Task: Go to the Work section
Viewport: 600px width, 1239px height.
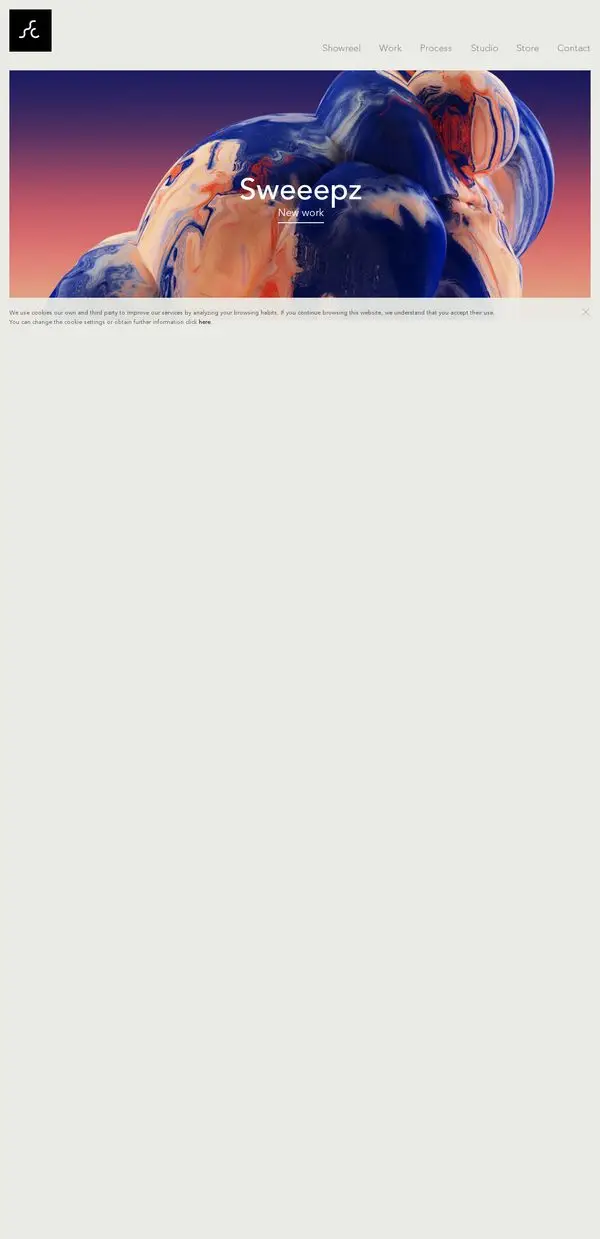Action: [390, 48]
